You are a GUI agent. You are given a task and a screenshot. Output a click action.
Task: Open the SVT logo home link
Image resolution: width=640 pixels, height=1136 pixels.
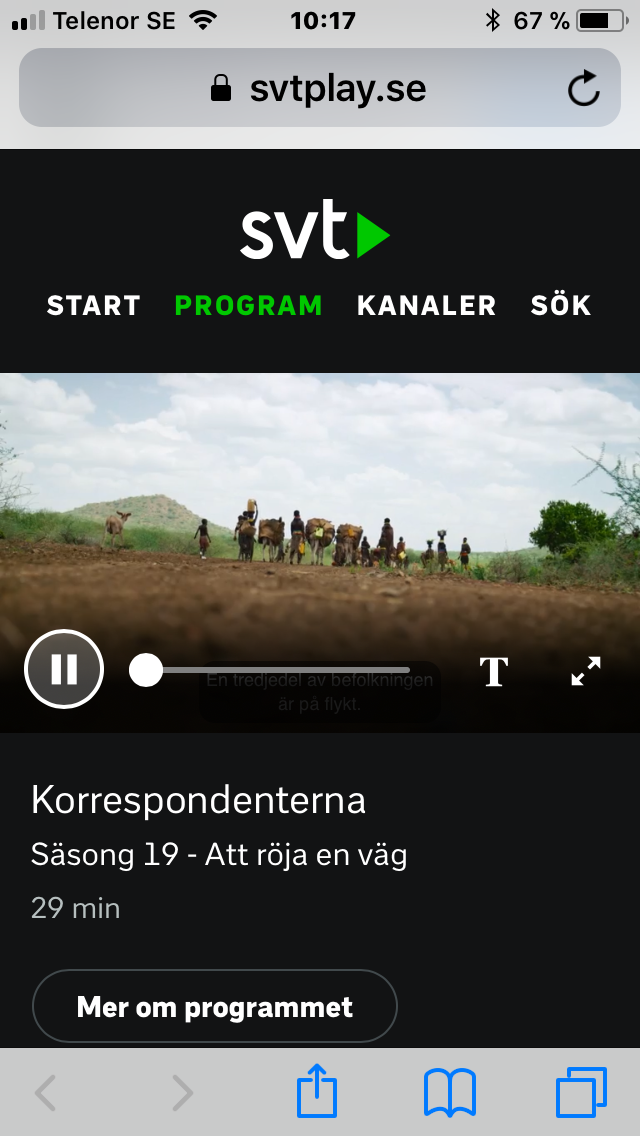click(x=315, y=232)
